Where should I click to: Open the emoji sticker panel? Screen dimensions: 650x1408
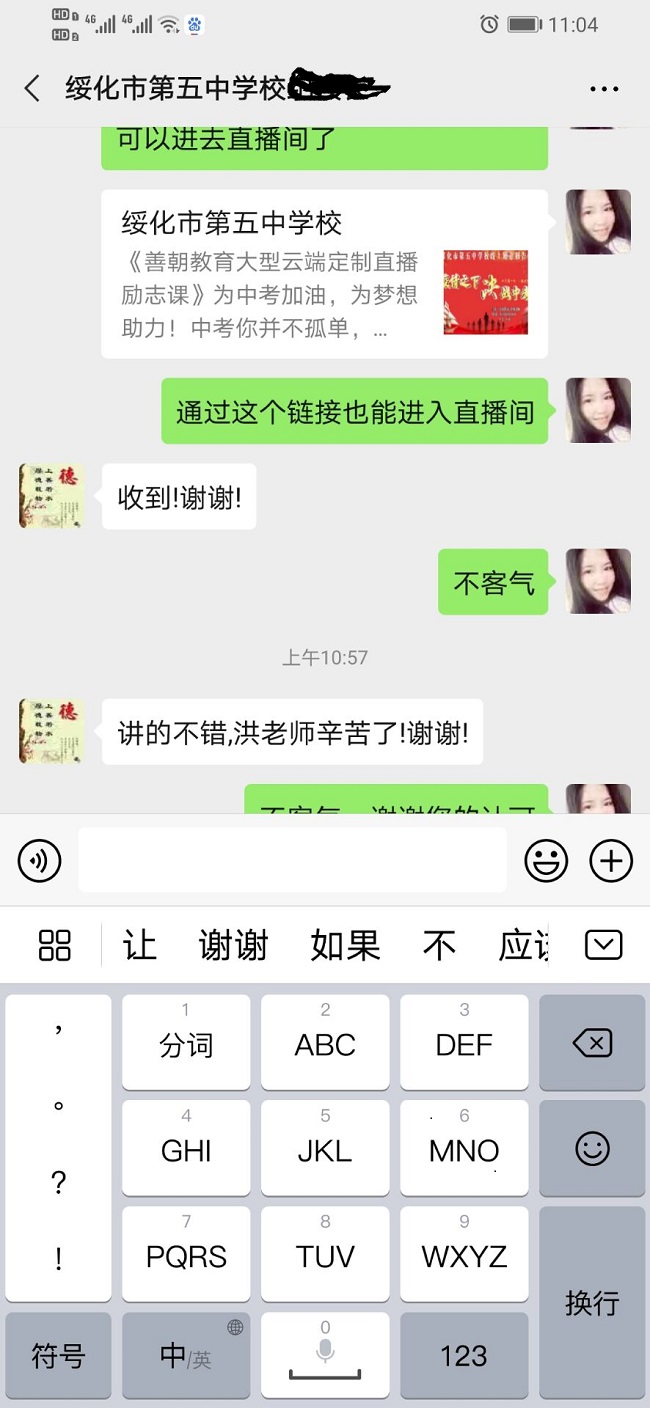click(x=546, y=860)
